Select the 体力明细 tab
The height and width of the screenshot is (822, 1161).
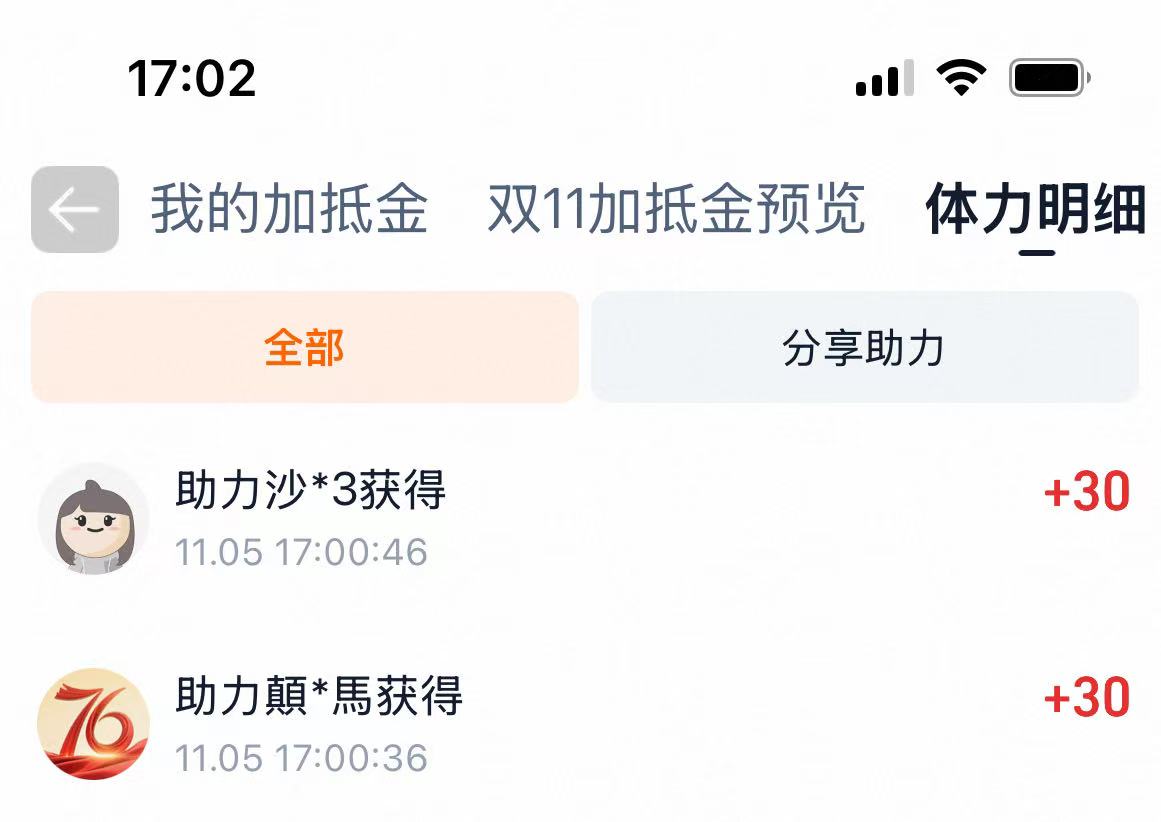(1036, 209)
